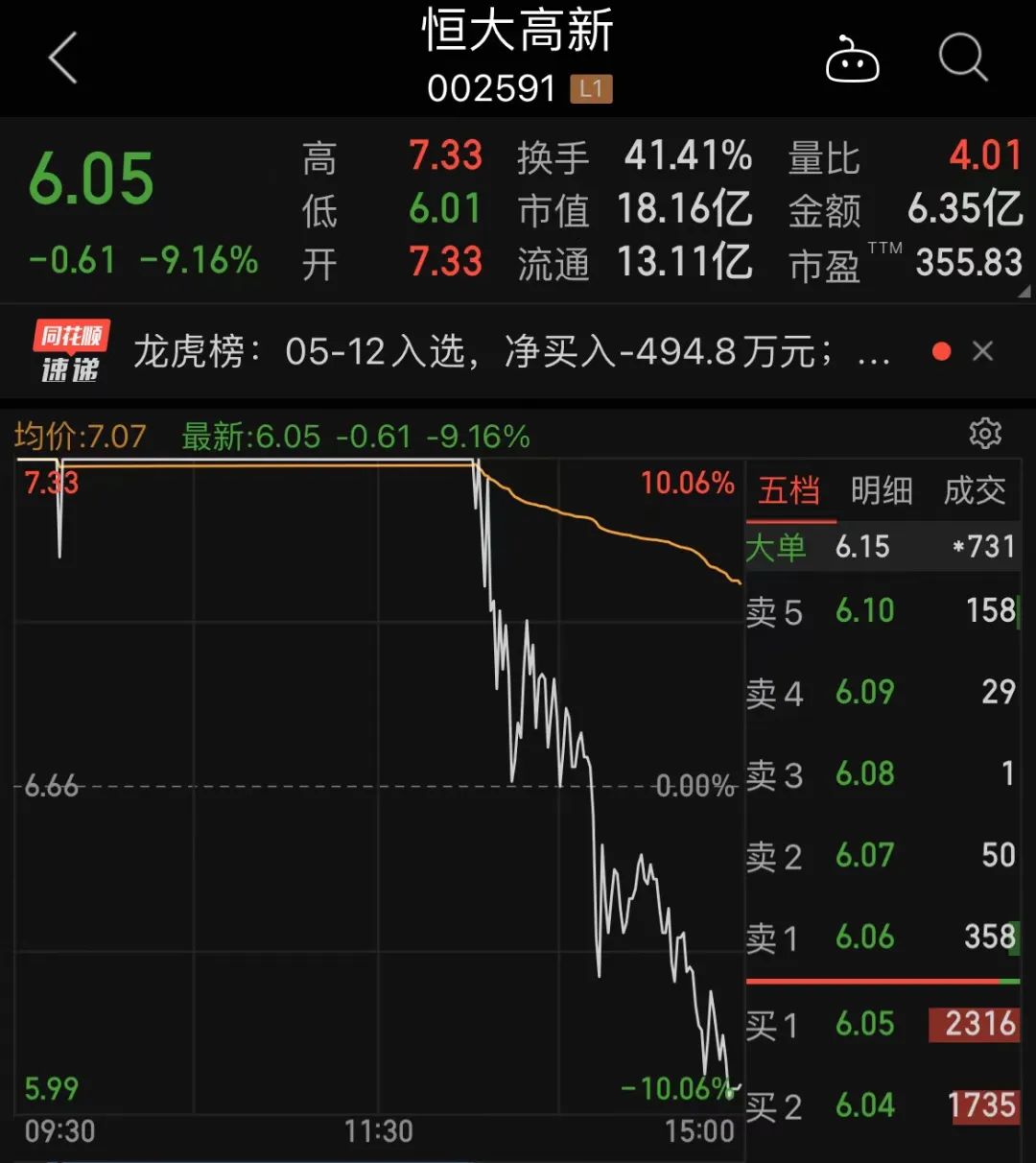Open the chart settings gear icon
Image resolution: width=1036 pixels, height=1163 pixels.
point(986,435)
